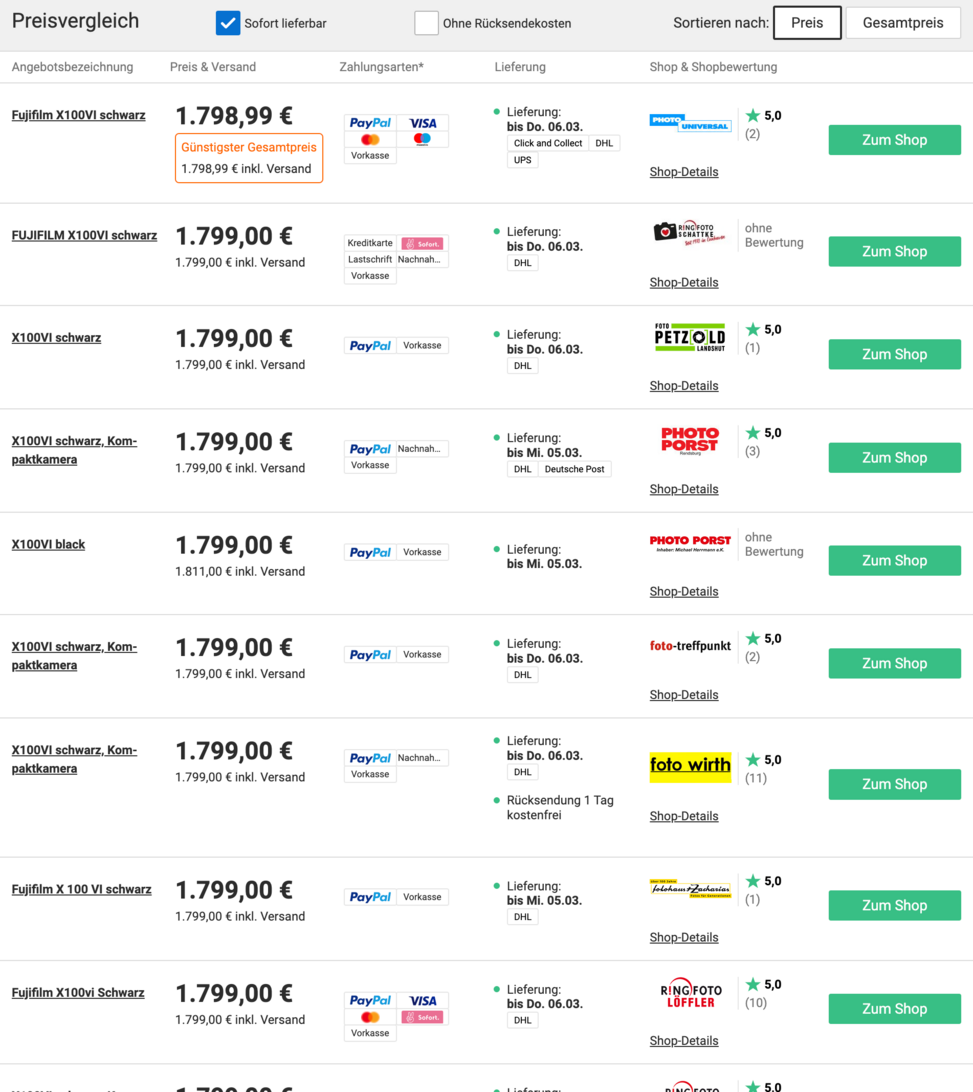Screen dimensions: 973x1092
Task: Uncheck the Sofort lieferbar checkbox
Action: 228,23
